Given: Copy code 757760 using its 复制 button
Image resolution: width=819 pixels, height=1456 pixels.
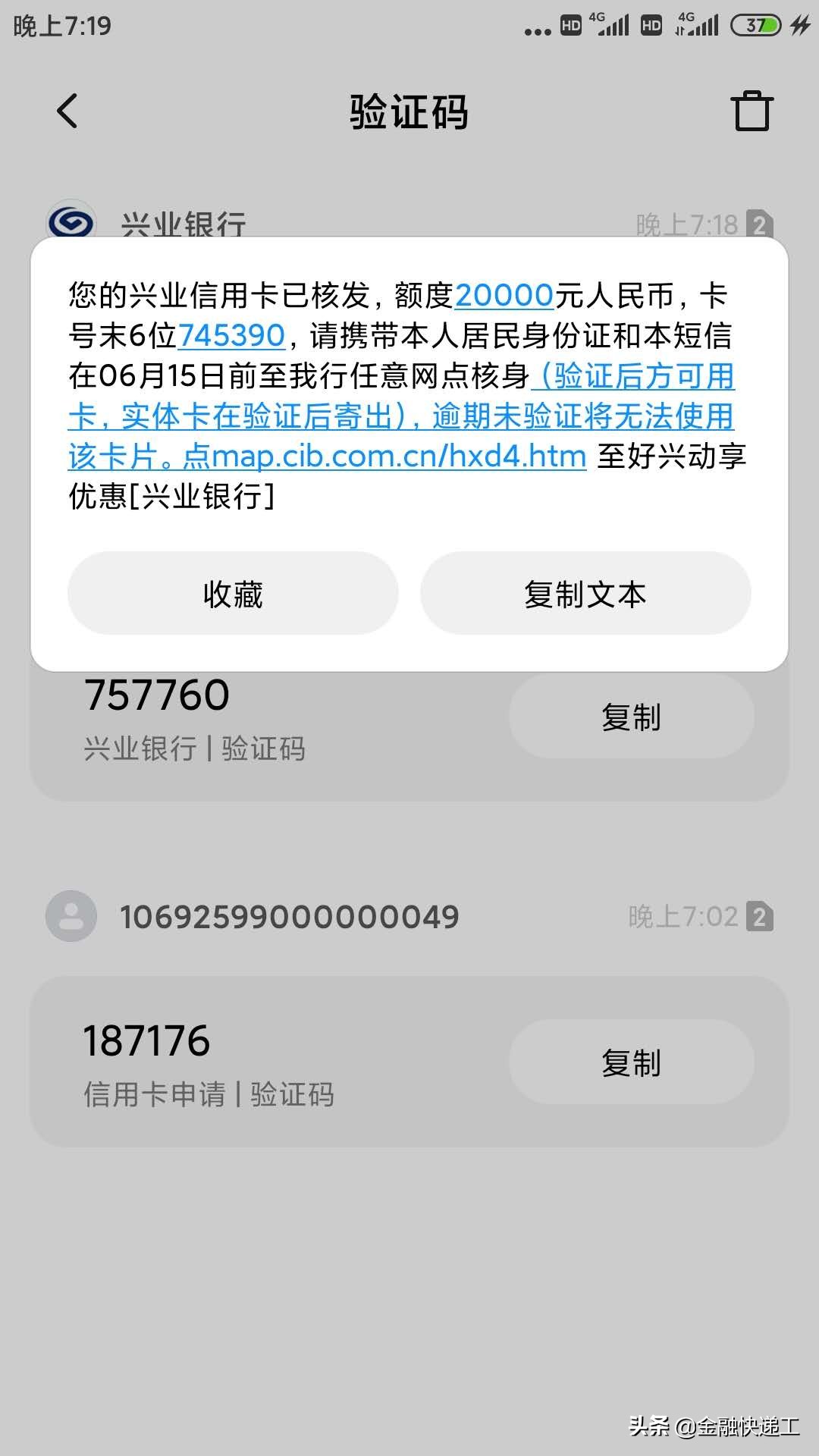Looking at the screenshot, I should tap(632, 716).
